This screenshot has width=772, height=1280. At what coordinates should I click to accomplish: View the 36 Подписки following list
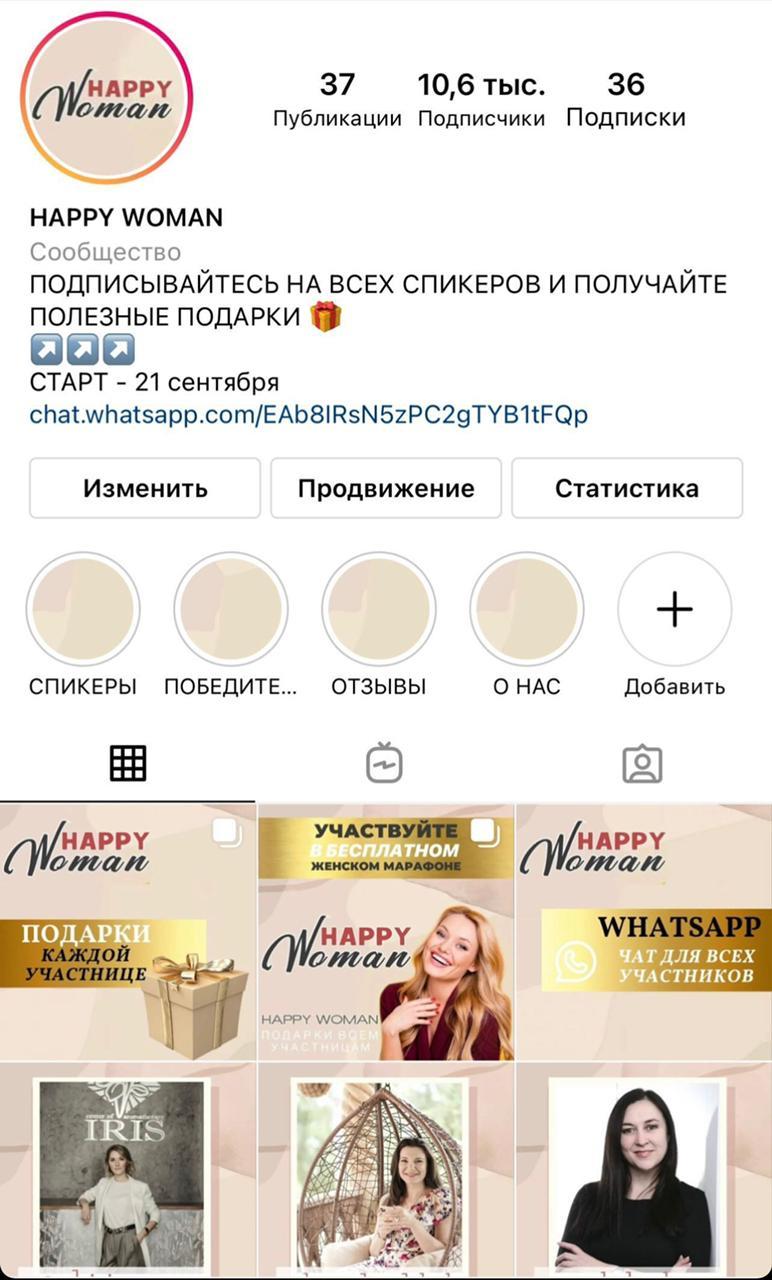626,99
